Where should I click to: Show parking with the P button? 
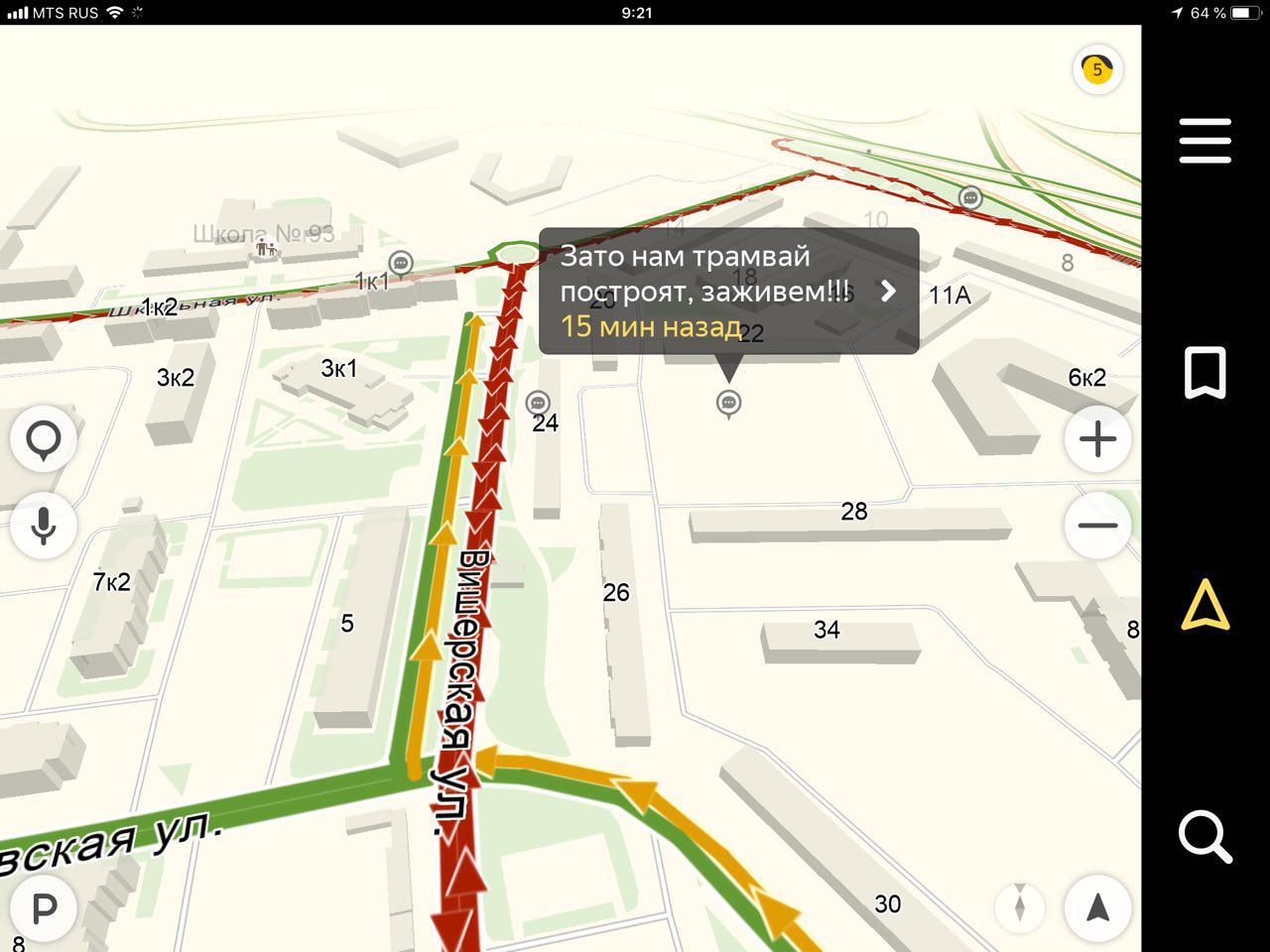(x=44, y=908)
